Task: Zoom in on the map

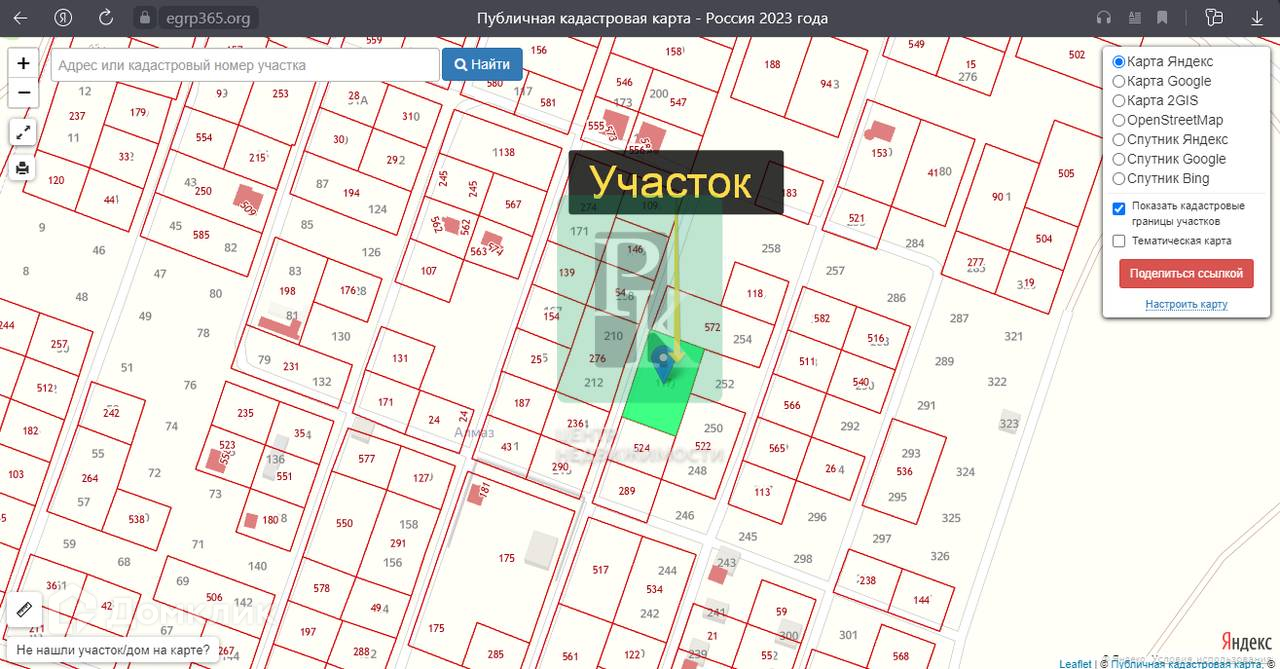Action: (x=23, y=63)
